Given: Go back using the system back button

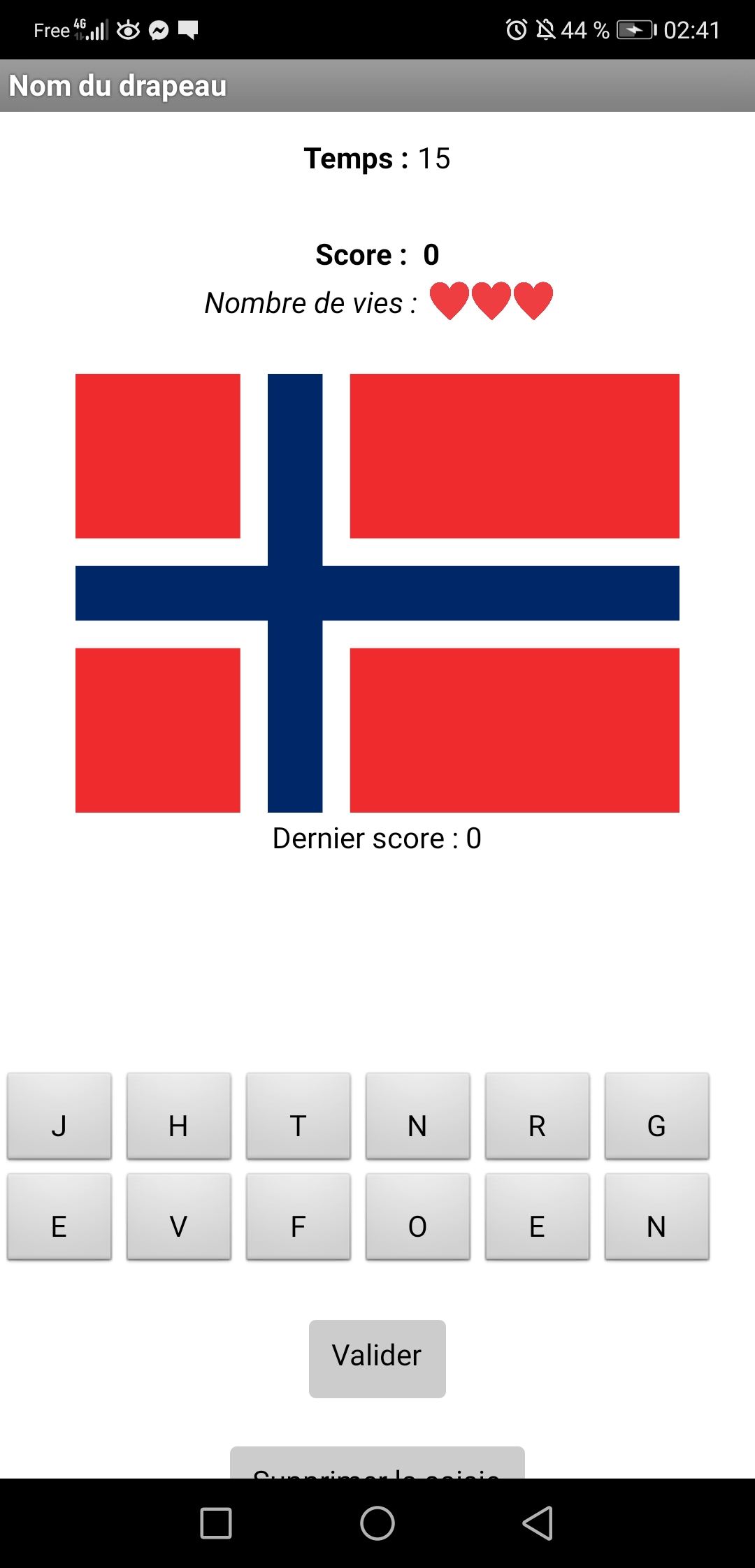Looking at the screenshot, I should coord(538,1523).
